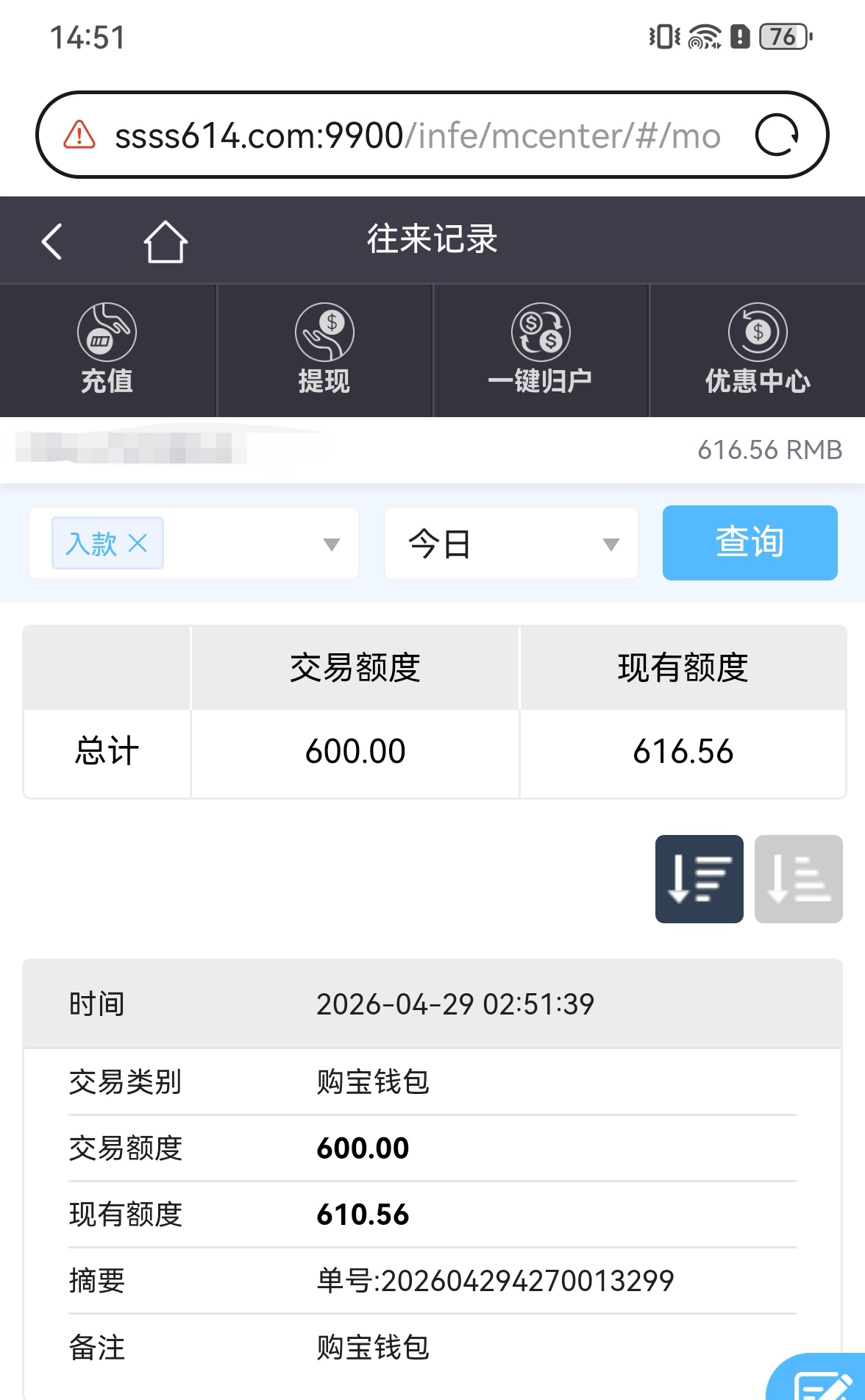Open the 今日 date range dropdown

511,542
